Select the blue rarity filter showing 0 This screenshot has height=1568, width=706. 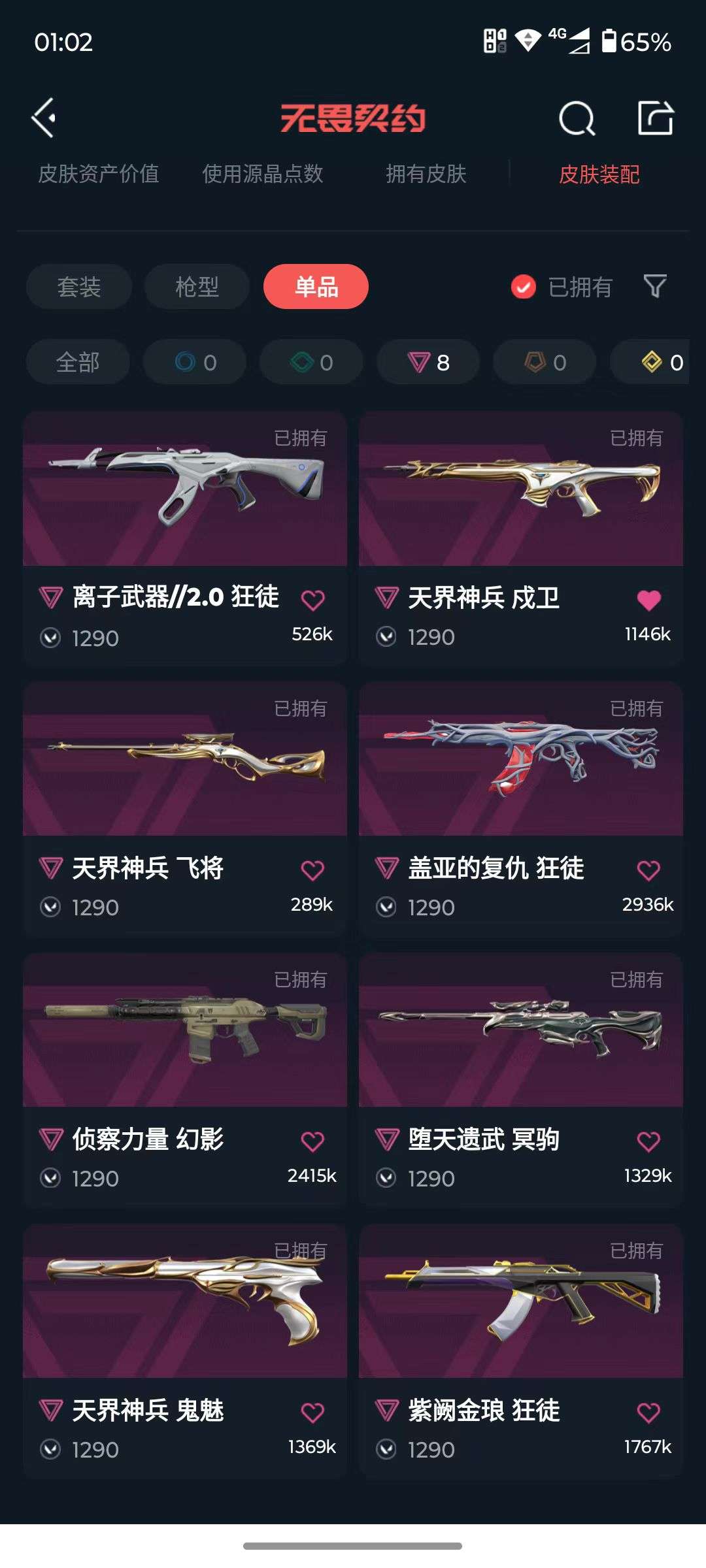(193, 362)
